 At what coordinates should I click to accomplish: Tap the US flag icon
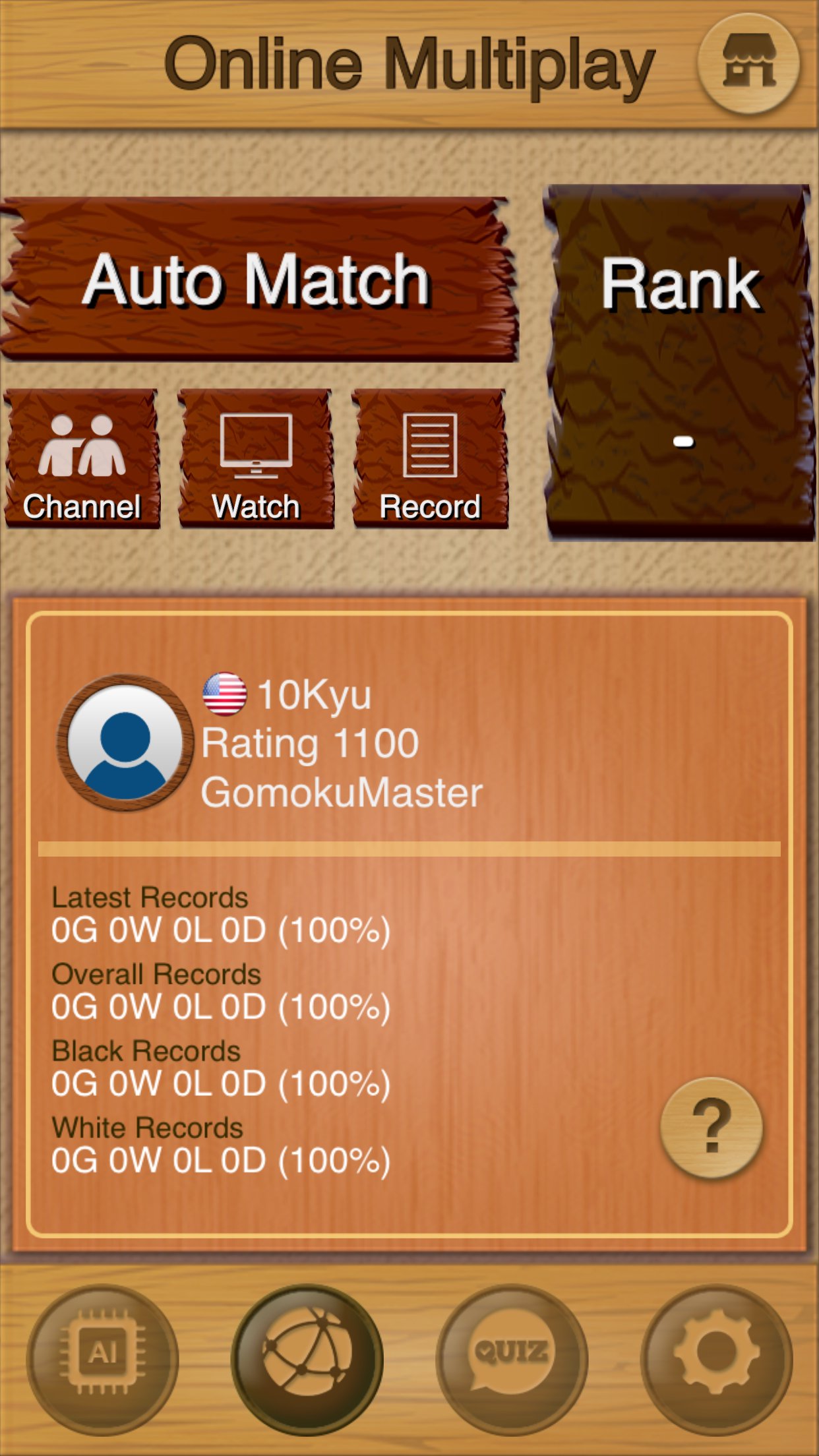(x=224, y=693)
